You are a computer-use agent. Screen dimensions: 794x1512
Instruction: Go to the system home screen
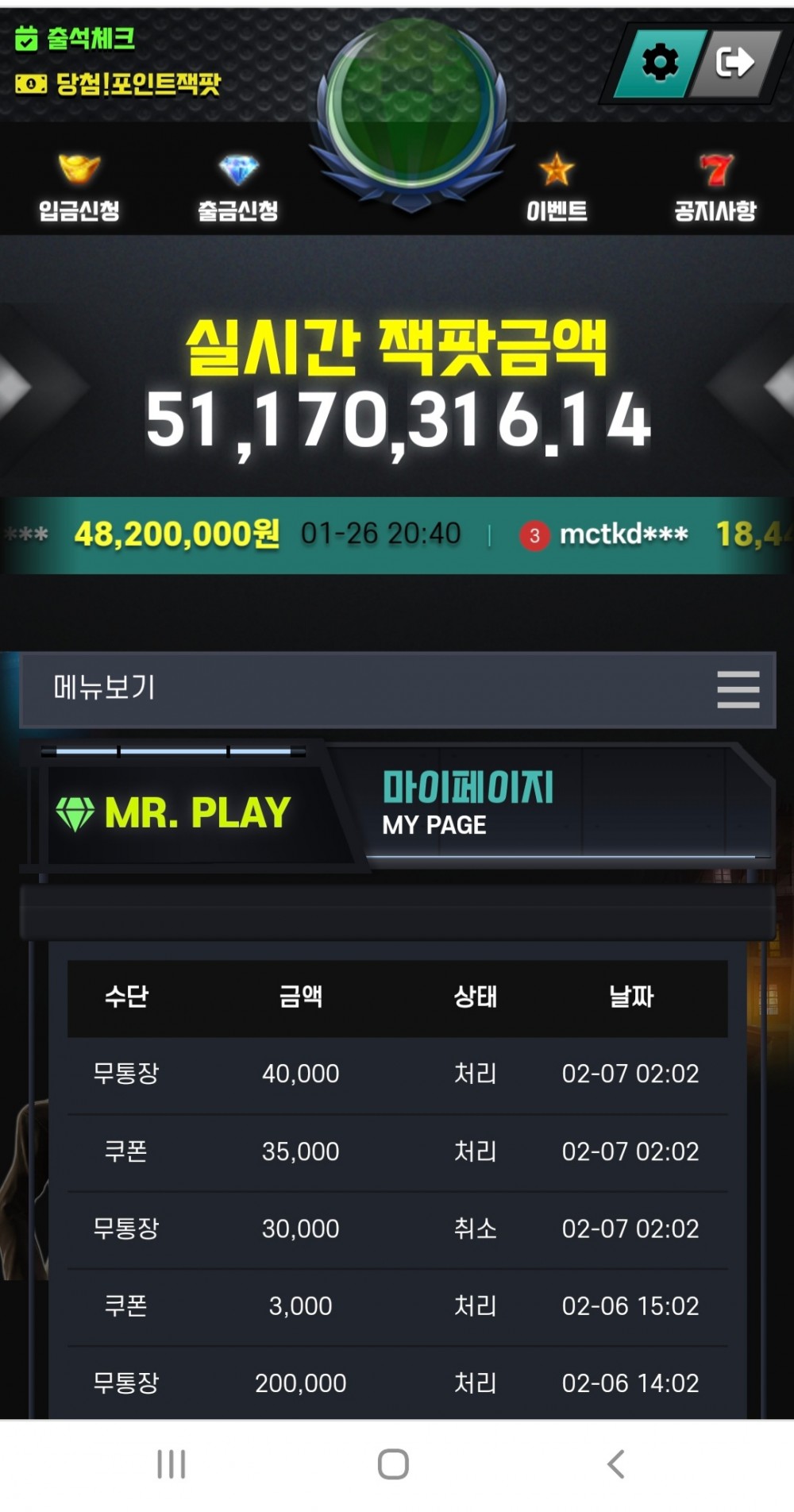point(393,1464)
